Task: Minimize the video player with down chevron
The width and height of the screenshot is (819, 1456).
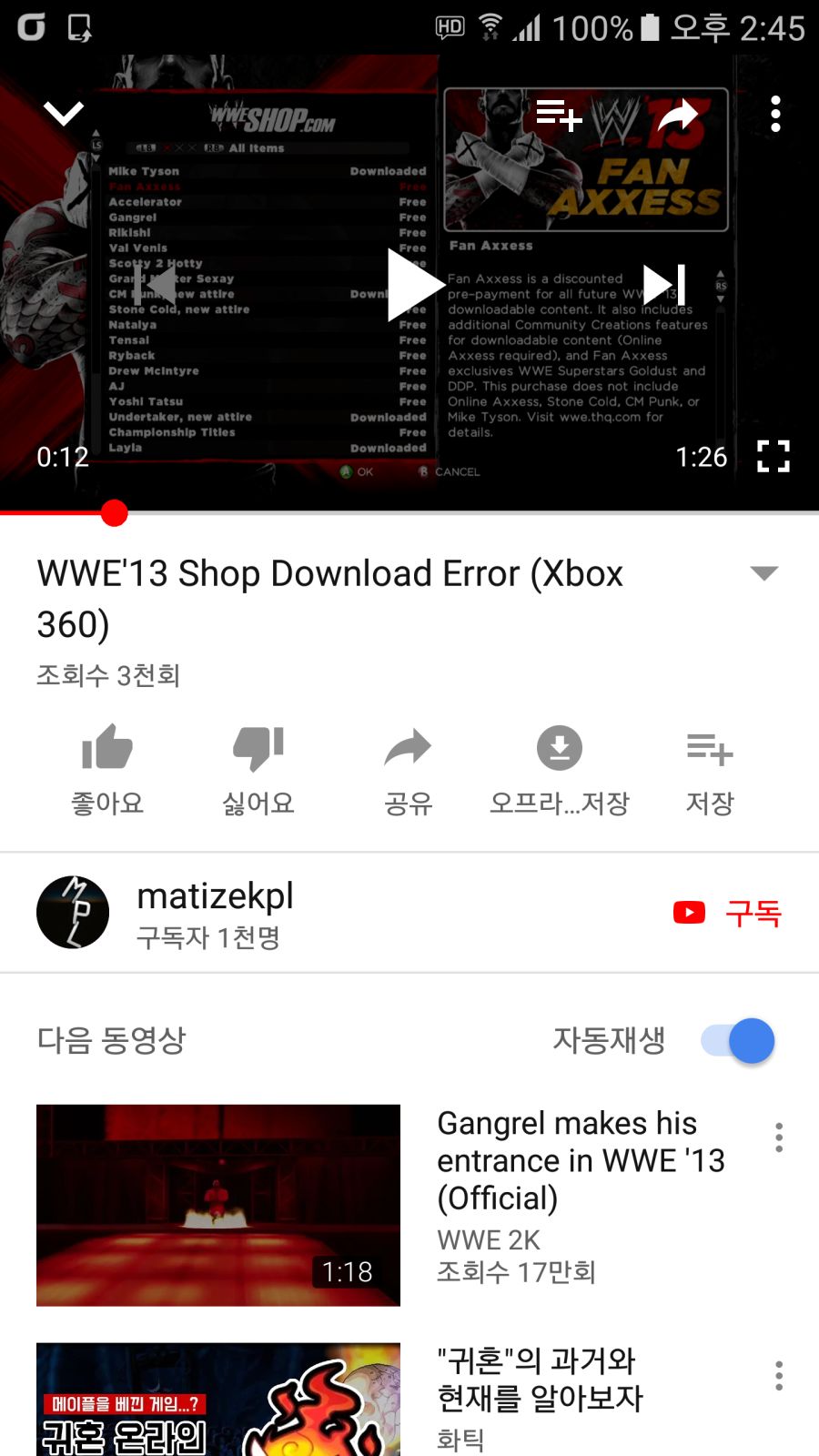Action: (x=64, y=114)
